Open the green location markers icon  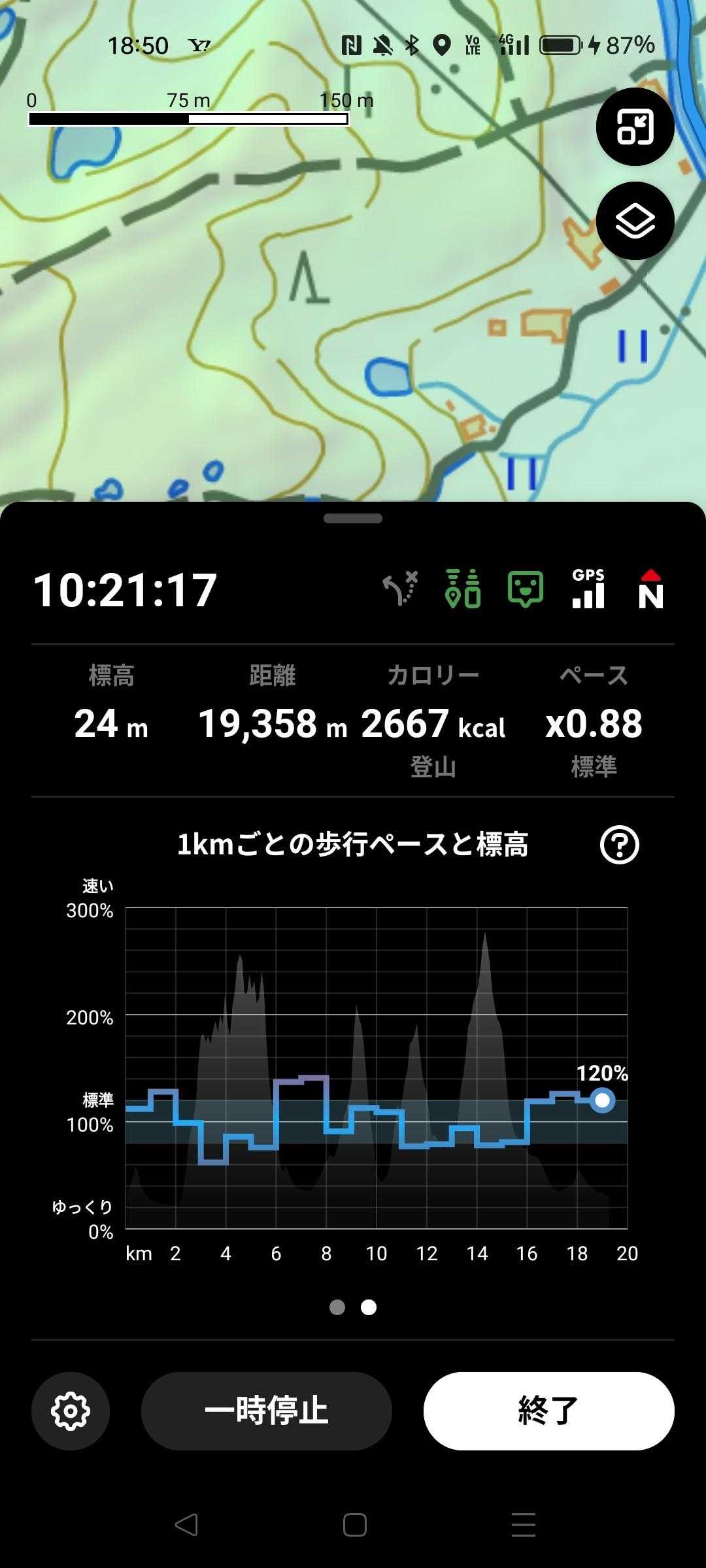463,589
